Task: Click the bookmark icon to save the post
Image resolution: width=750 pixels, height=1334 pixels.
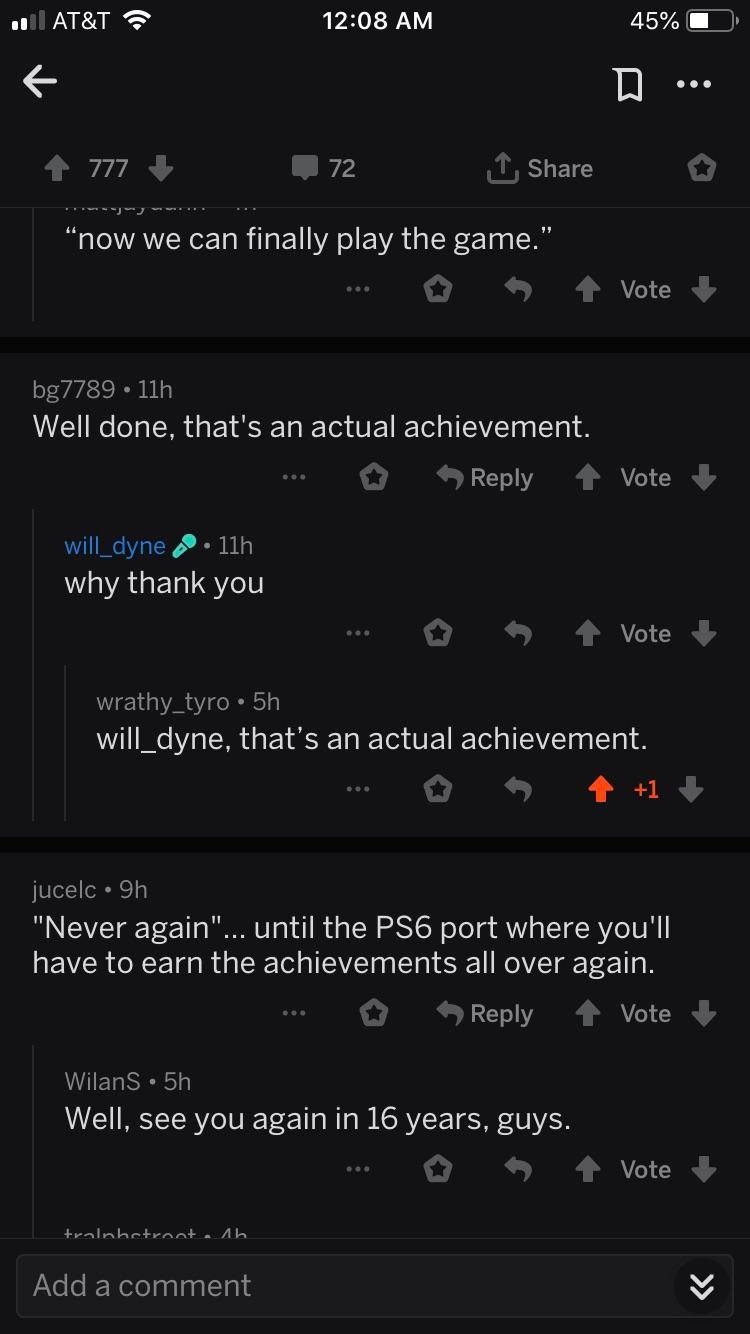Action: [x=628, y=84]
